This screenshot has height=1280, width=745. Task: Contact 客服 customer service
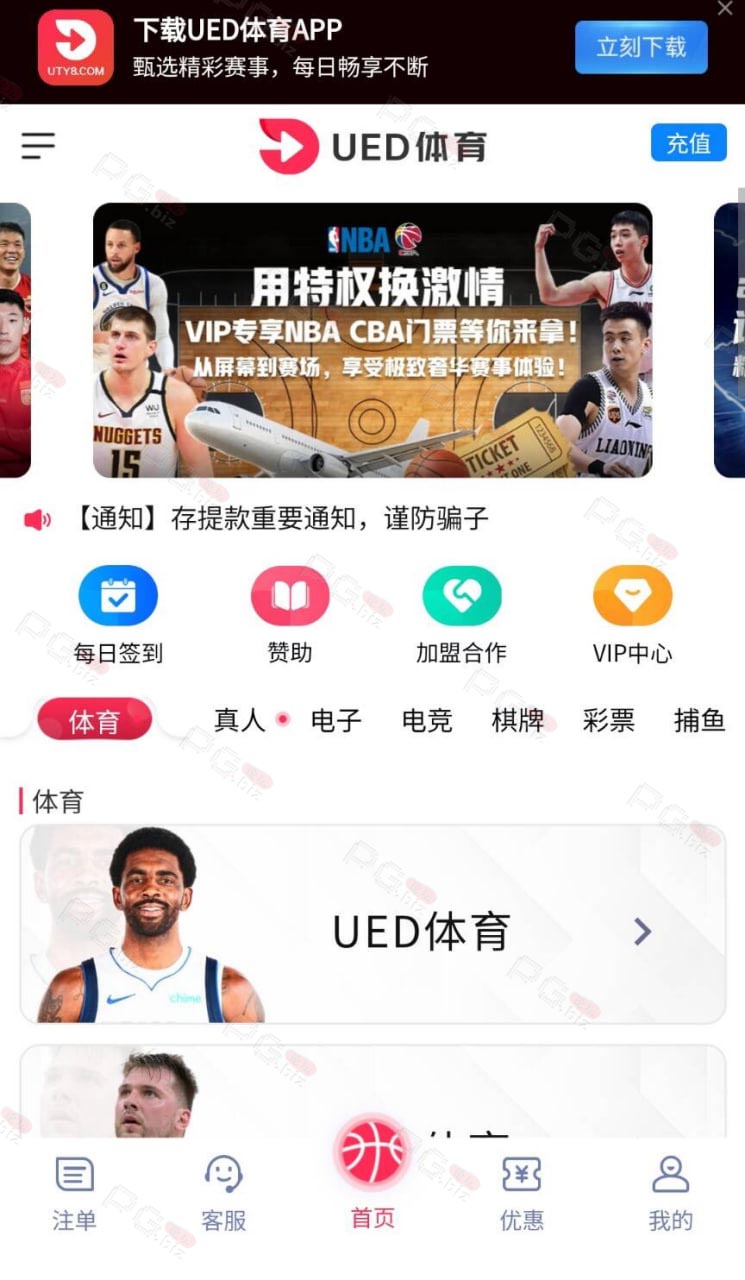pyautogui.click(x=223, y=1192)
